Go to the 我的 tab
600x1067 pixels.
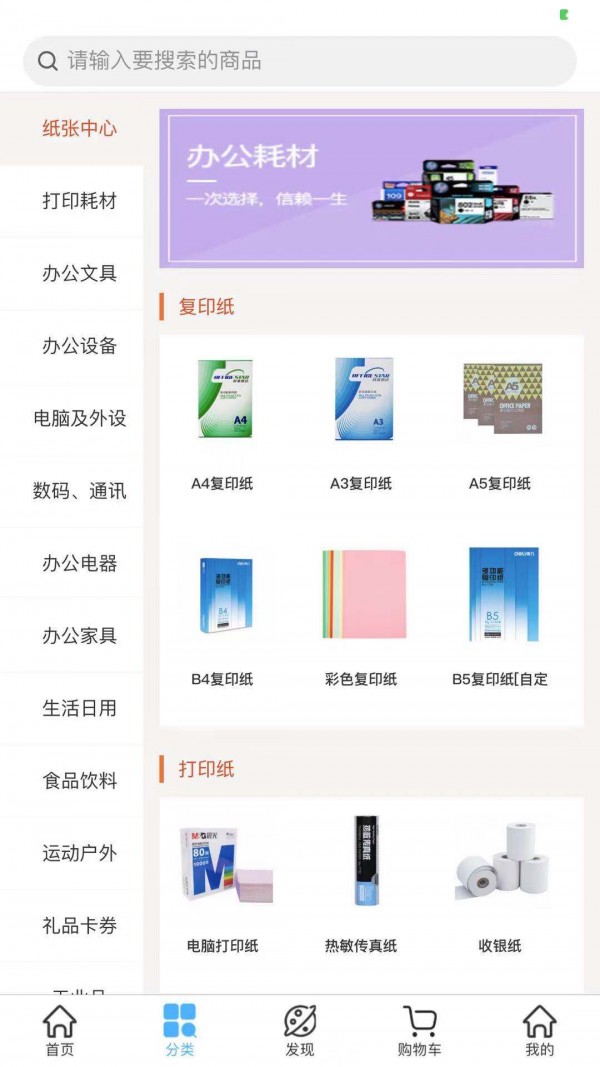coord(539,1030)
